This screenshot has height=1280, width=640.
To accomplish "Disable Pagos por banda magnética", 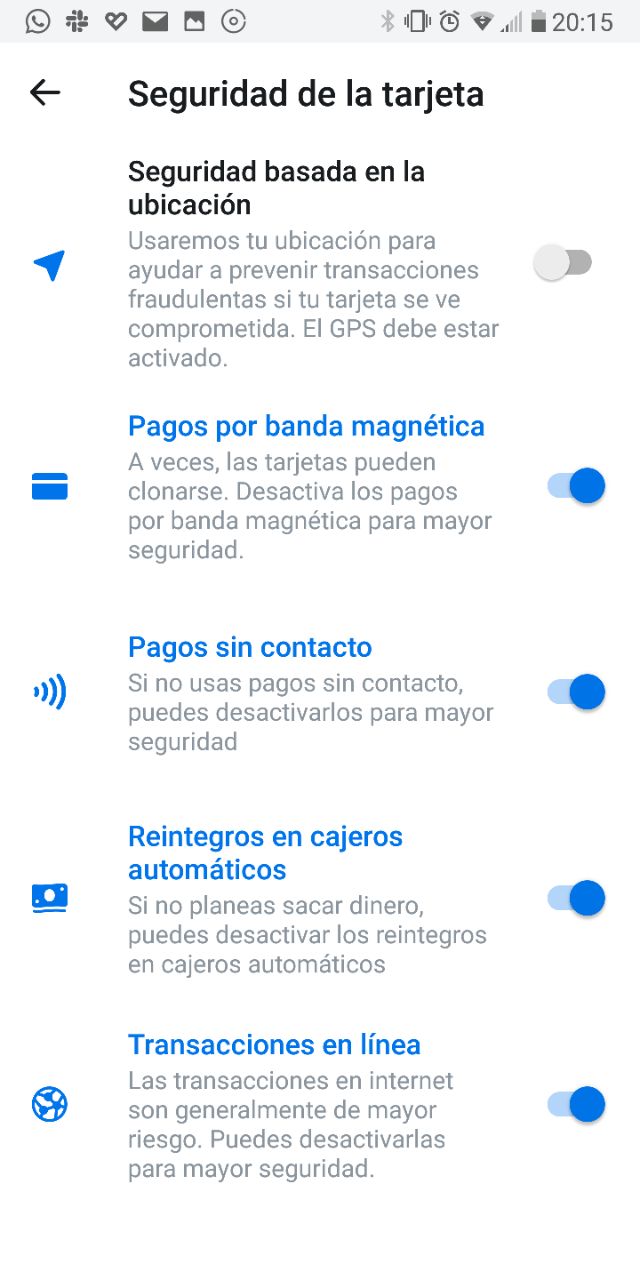I will point(576,486).
